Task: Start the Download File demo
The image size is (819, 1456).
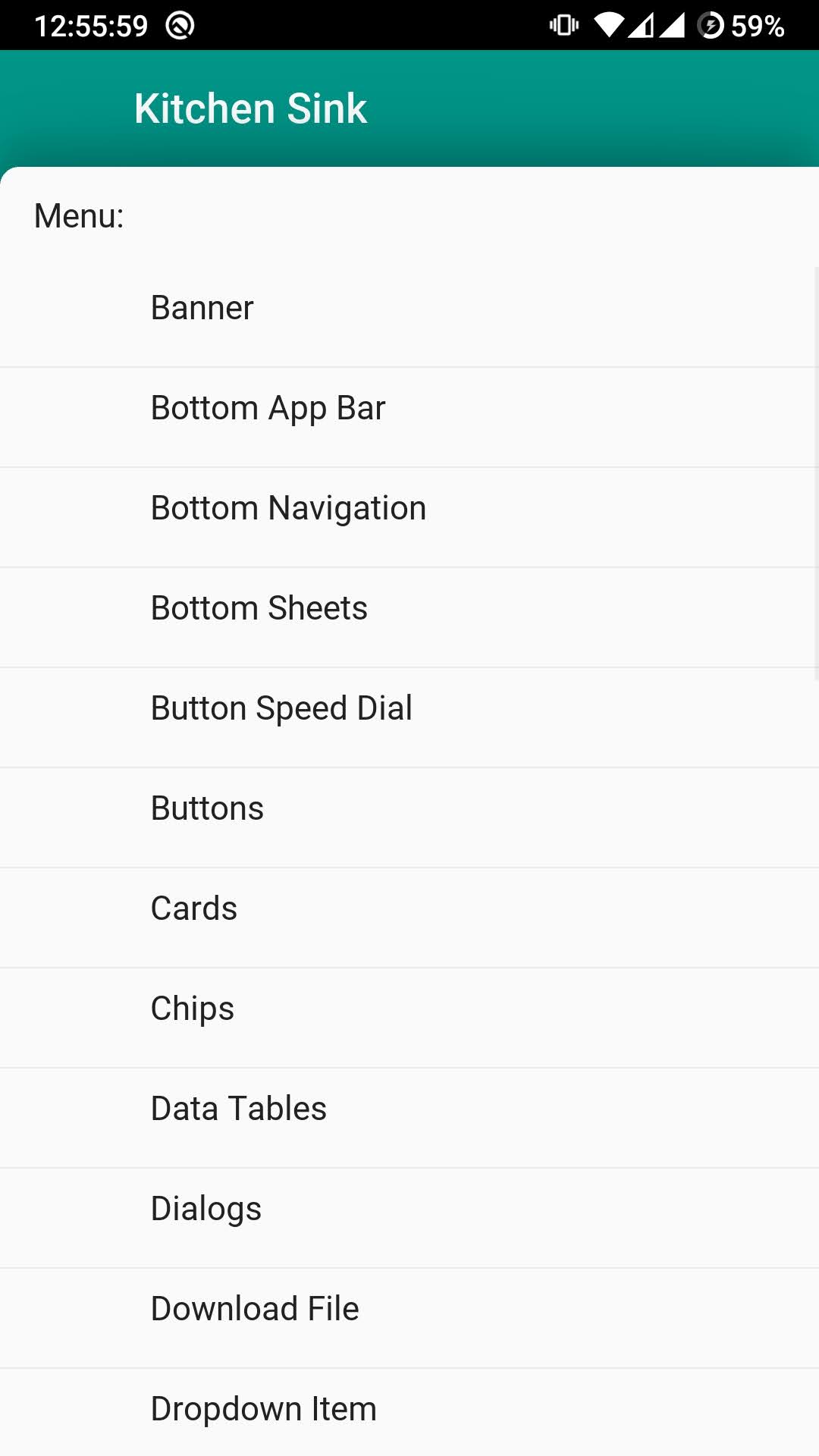Action: 255,1307
